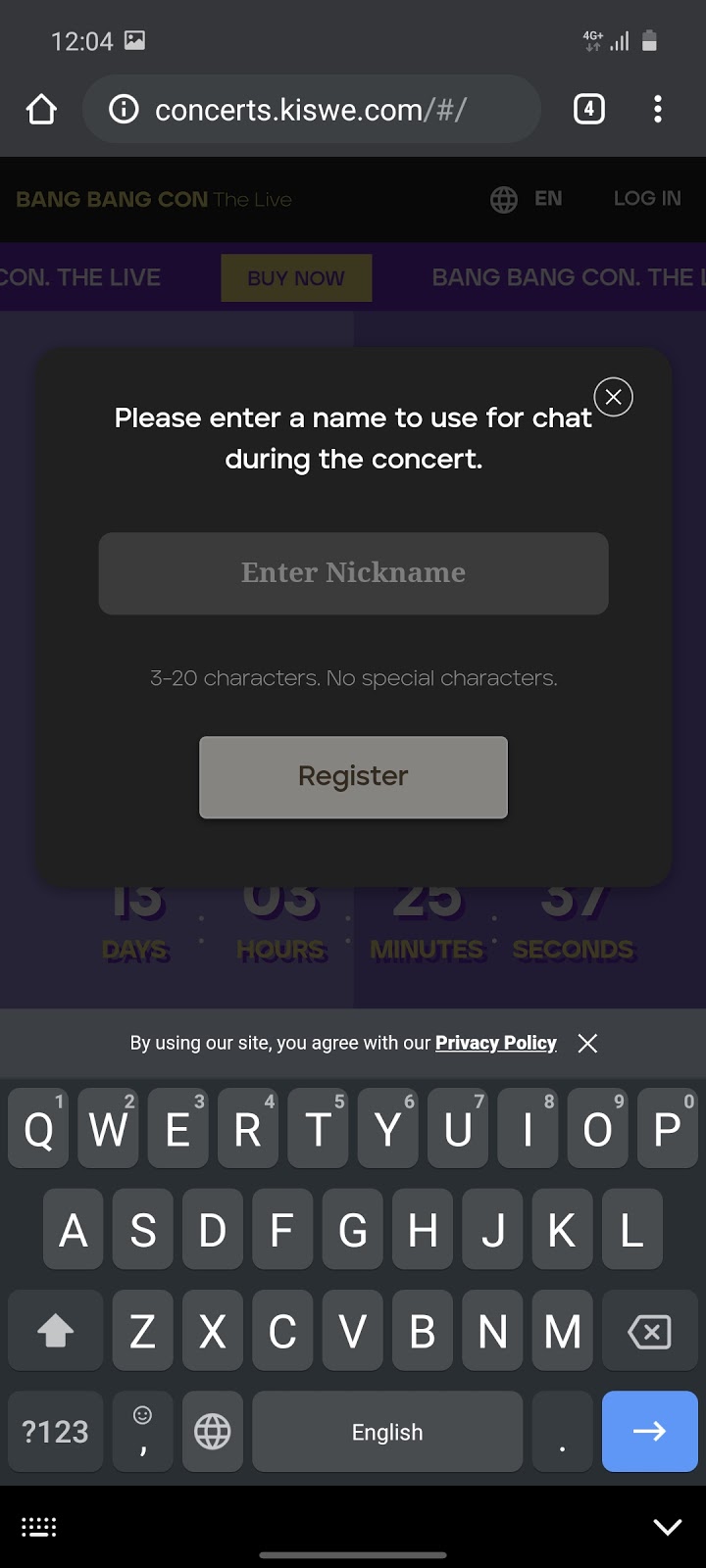This screenshot has width=706, height=1568.
Task: Tap the keyboard backspace key
Action: click(x=650, y=1331)
